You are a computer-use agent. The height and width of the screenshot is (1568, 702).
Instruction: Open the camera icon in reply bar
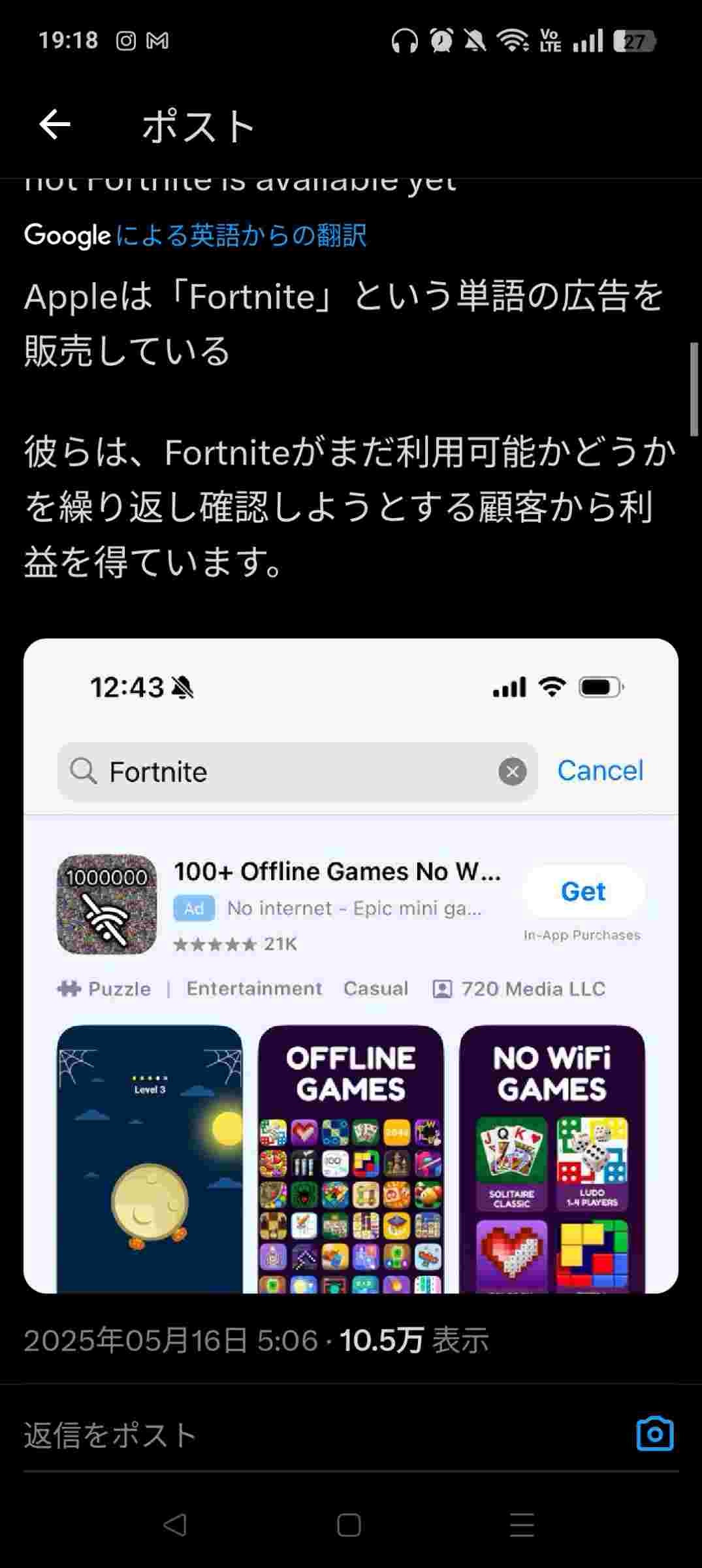[654, 1434]
